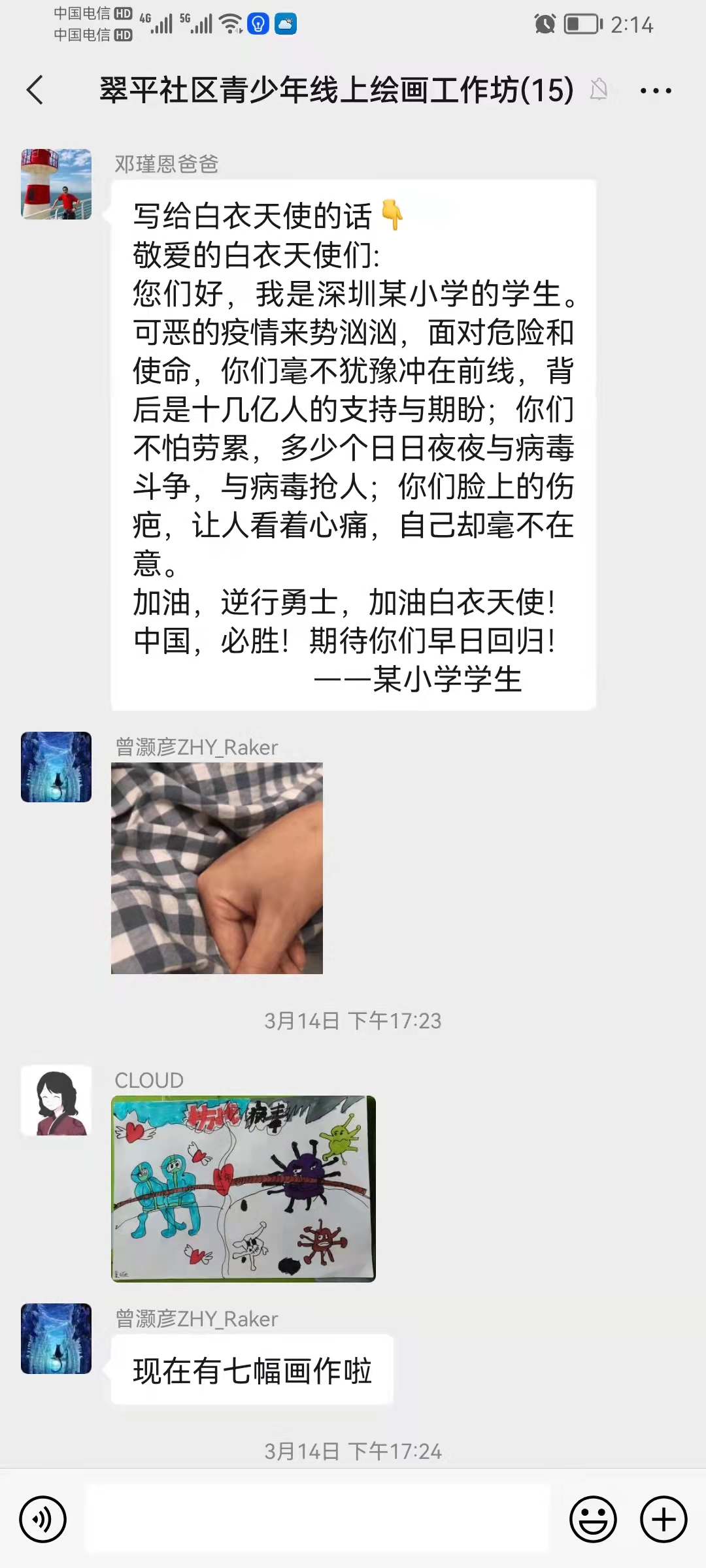Open the plus attachments menu
Image resolution: width=706 pixels, height=1568 pixels.
(664, 1519)
